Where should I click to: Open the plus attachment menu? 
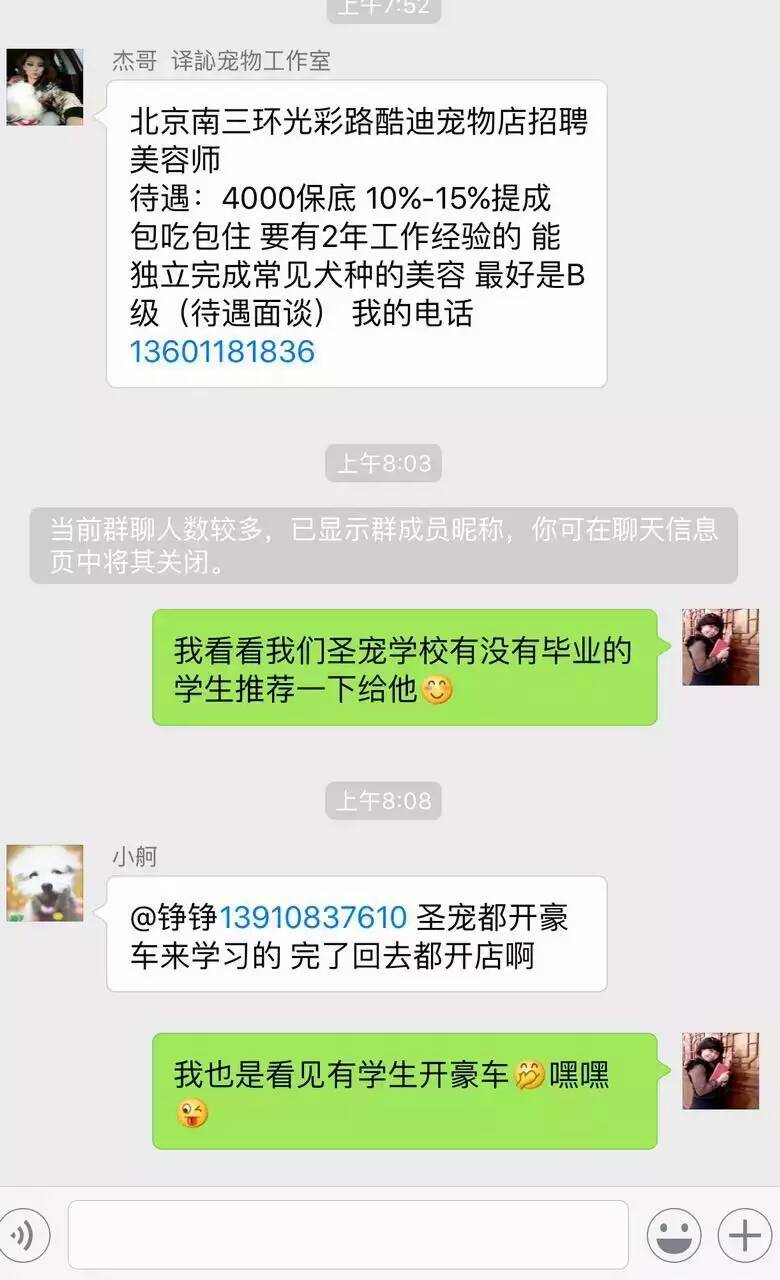(x=745, y=1236)
